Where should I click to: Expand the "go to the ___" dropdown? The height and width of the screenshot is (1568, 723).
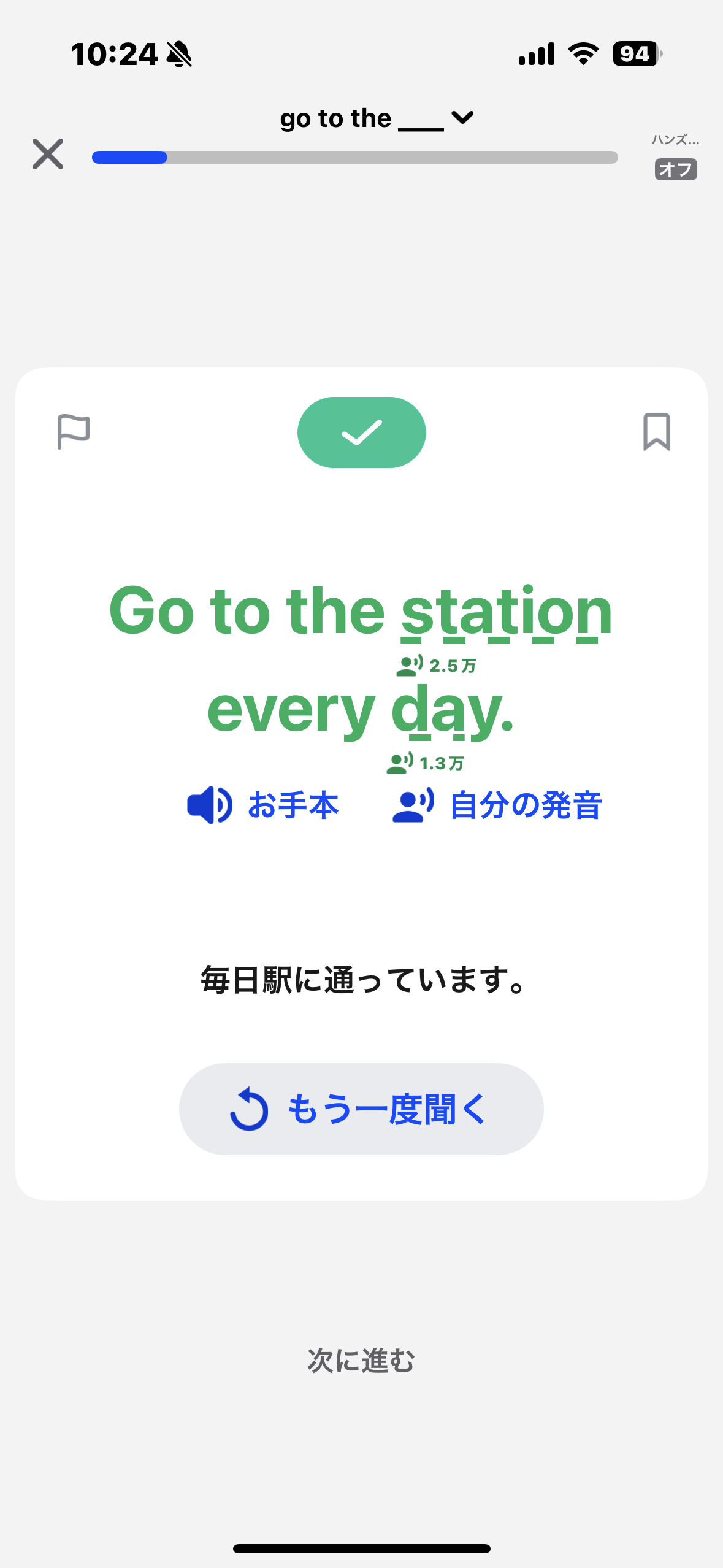coord(377,118)
